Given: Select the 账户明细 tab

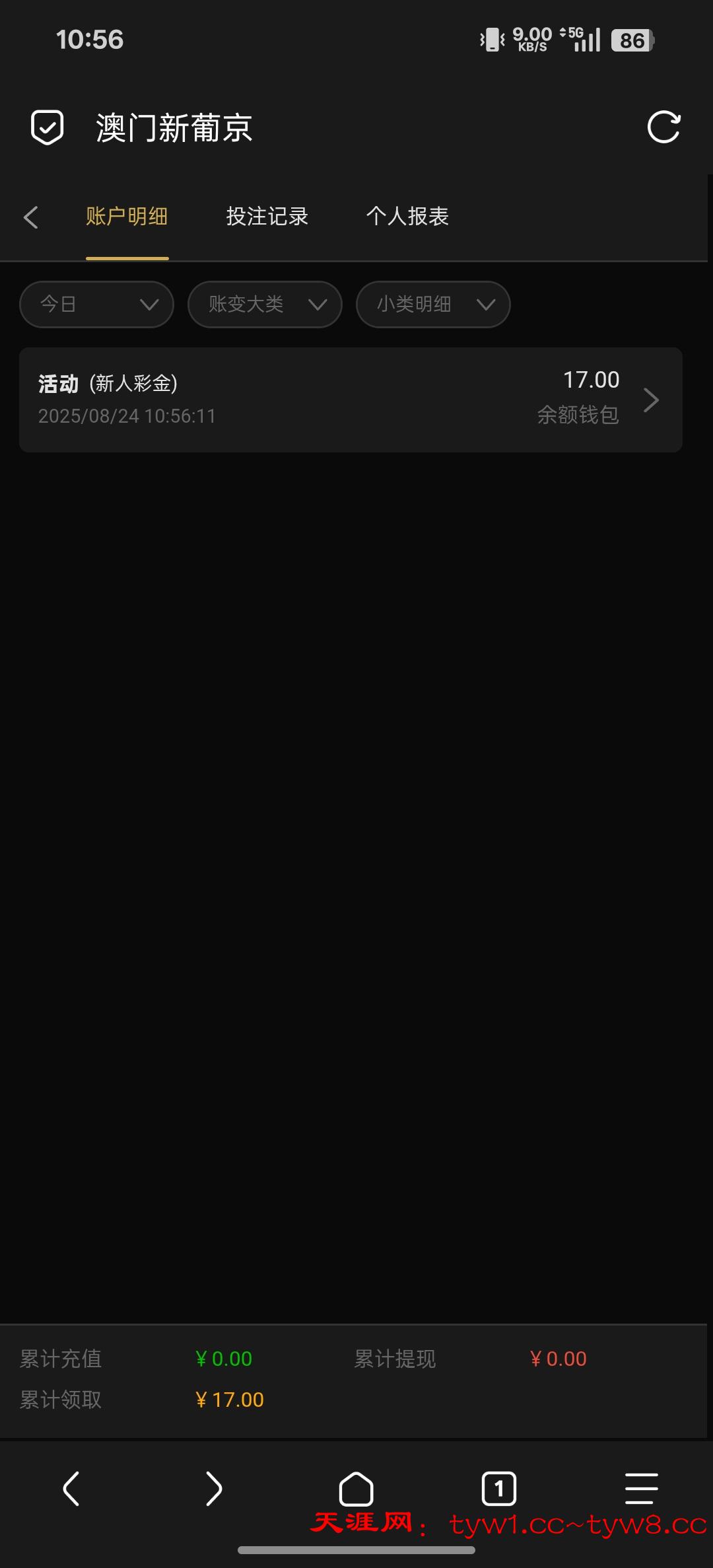Looking at the screenshot, I should tap(127, 217).
